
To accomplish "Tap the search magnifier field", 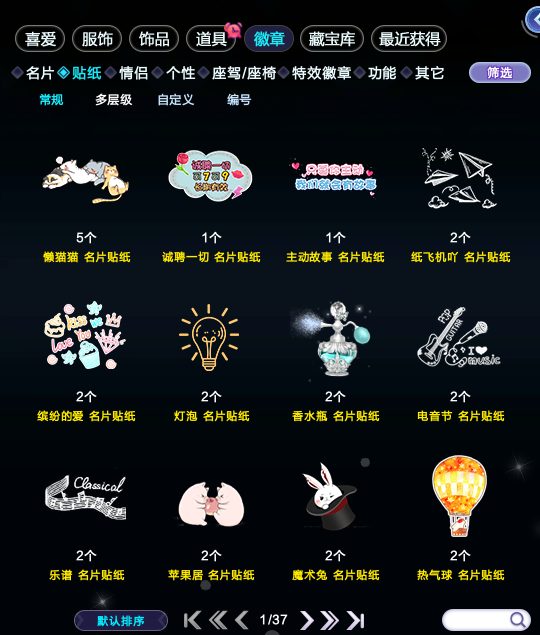I will click(x=486, y=620).
